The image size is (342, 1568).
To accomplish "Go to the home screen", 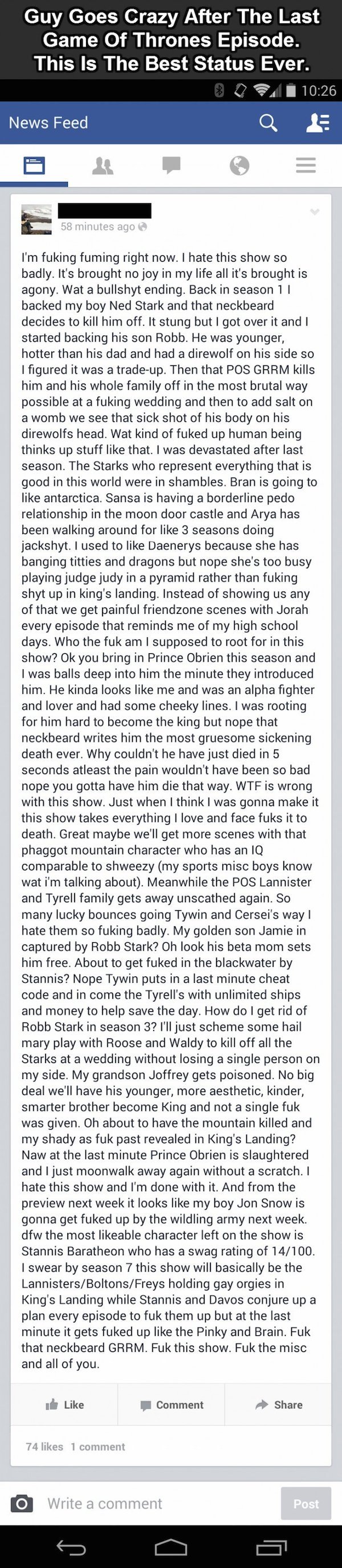I will 171,1547.
